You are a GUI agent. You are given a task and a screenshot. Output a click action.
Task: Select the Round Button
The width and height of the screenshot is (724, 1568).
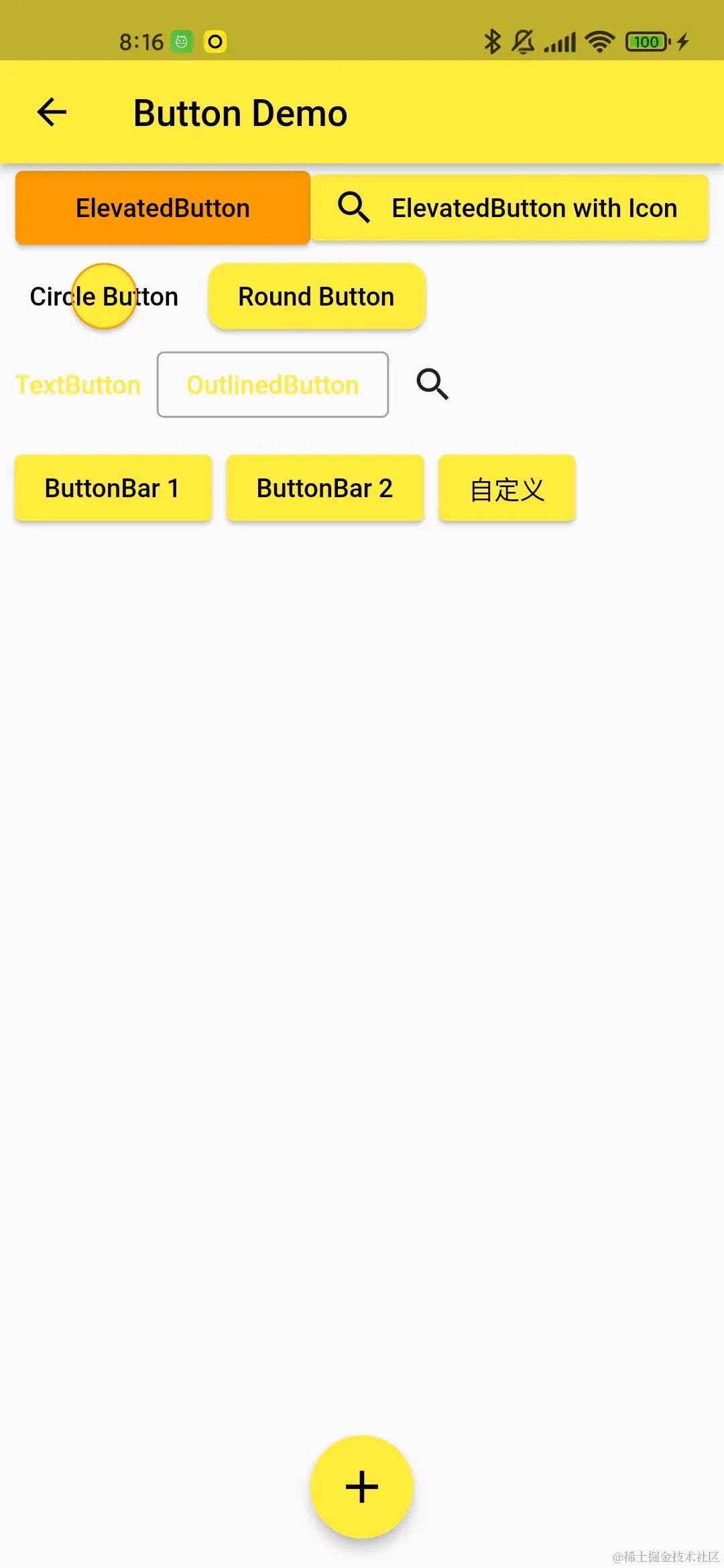316,296
